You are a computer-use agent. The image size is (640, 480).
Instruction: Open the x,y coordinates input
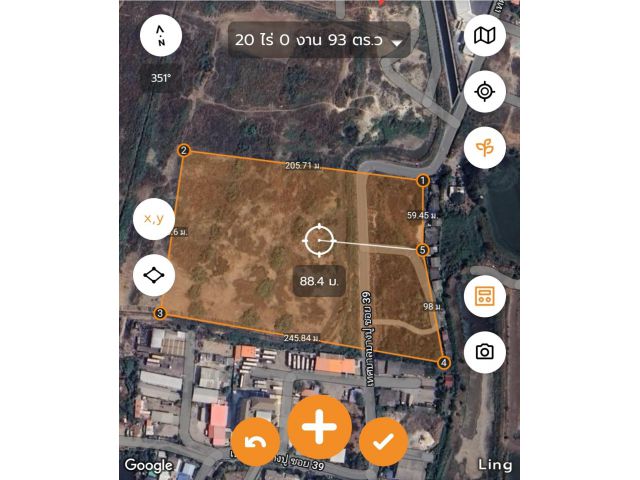point(154,219)
